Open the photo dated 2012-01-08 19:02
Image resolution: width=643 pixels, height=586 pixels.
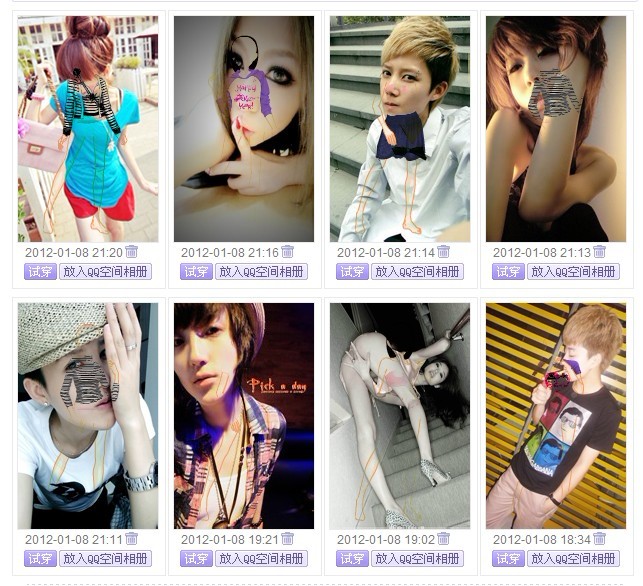[x=400, y=415]
